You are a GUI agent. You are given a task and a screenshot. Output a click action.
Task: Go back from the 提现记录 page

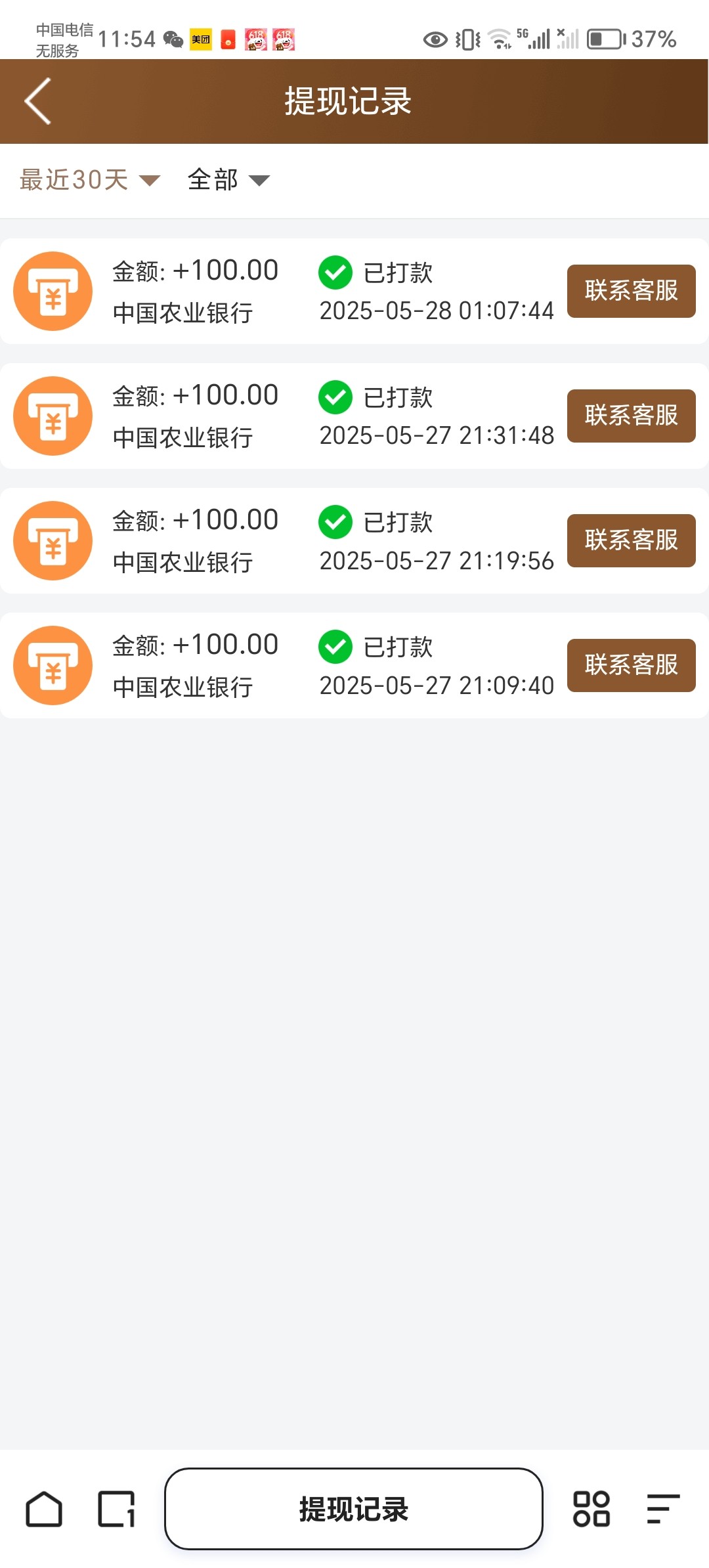click(x=38, y=101)
